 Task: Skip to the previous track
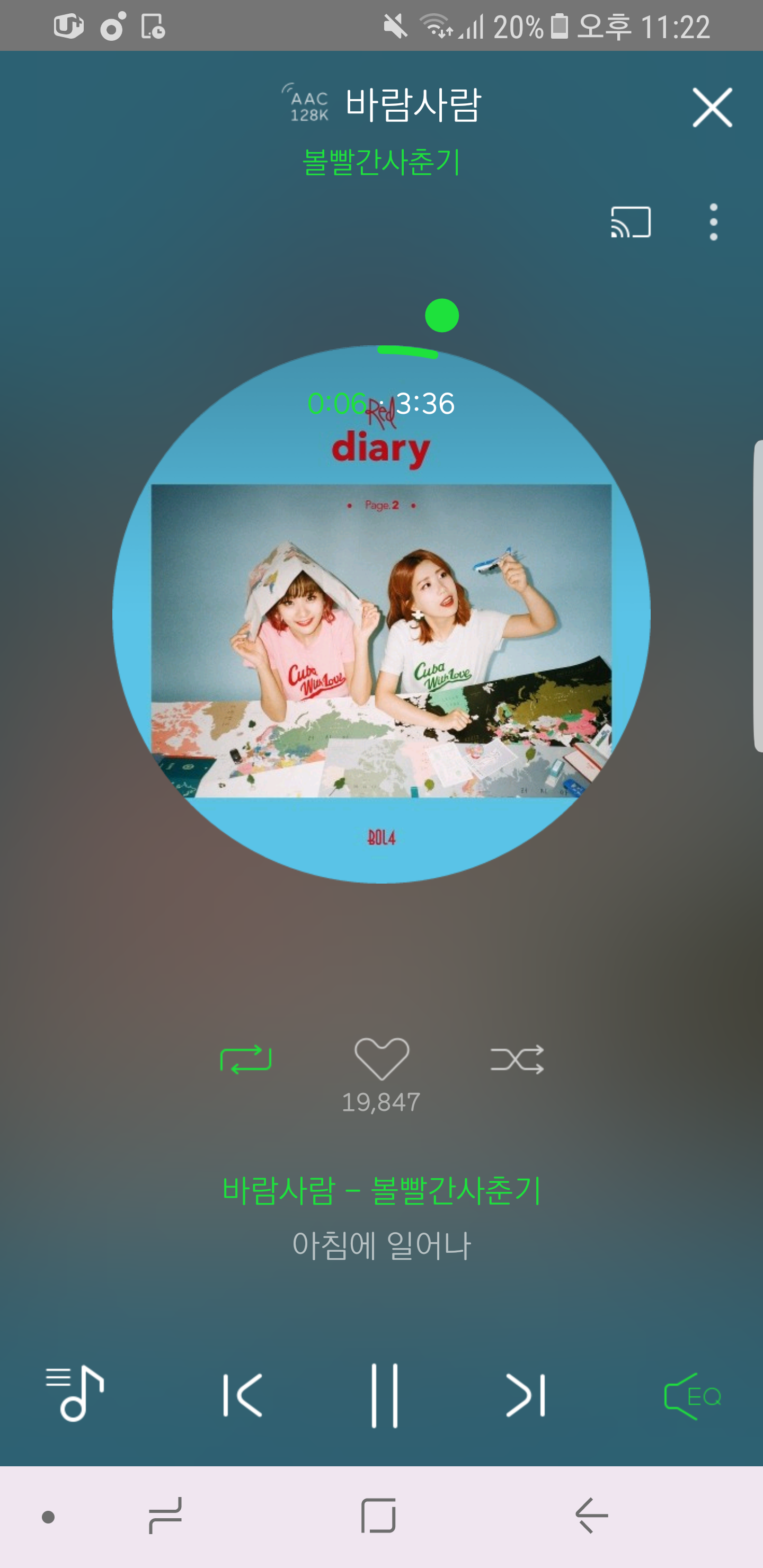242,1395
